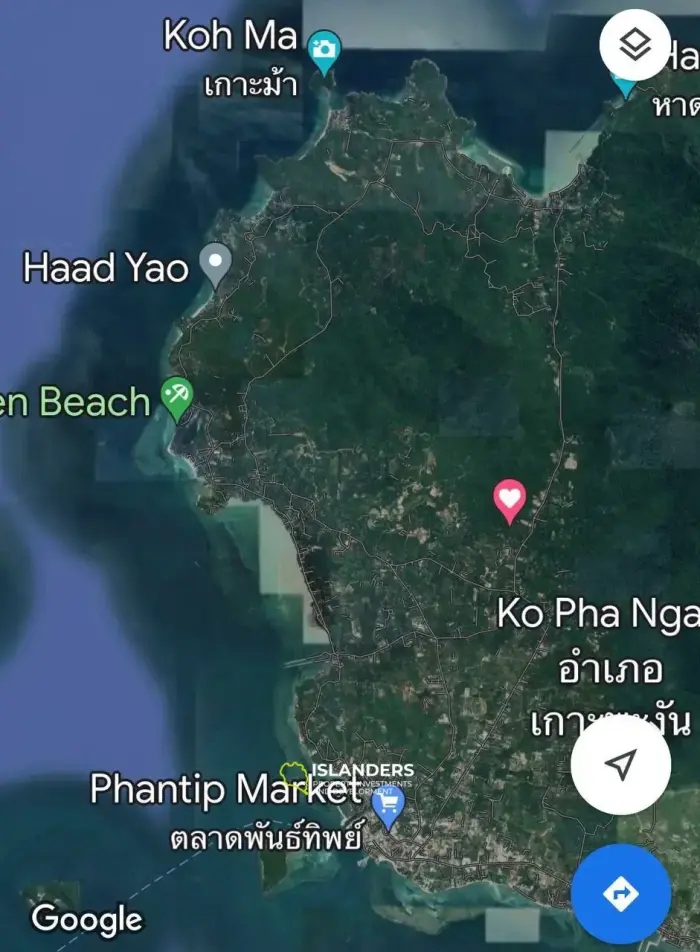This screenshot has height=952, width=700.
Task: Open the map layers selector
Action: coord(635,45)
